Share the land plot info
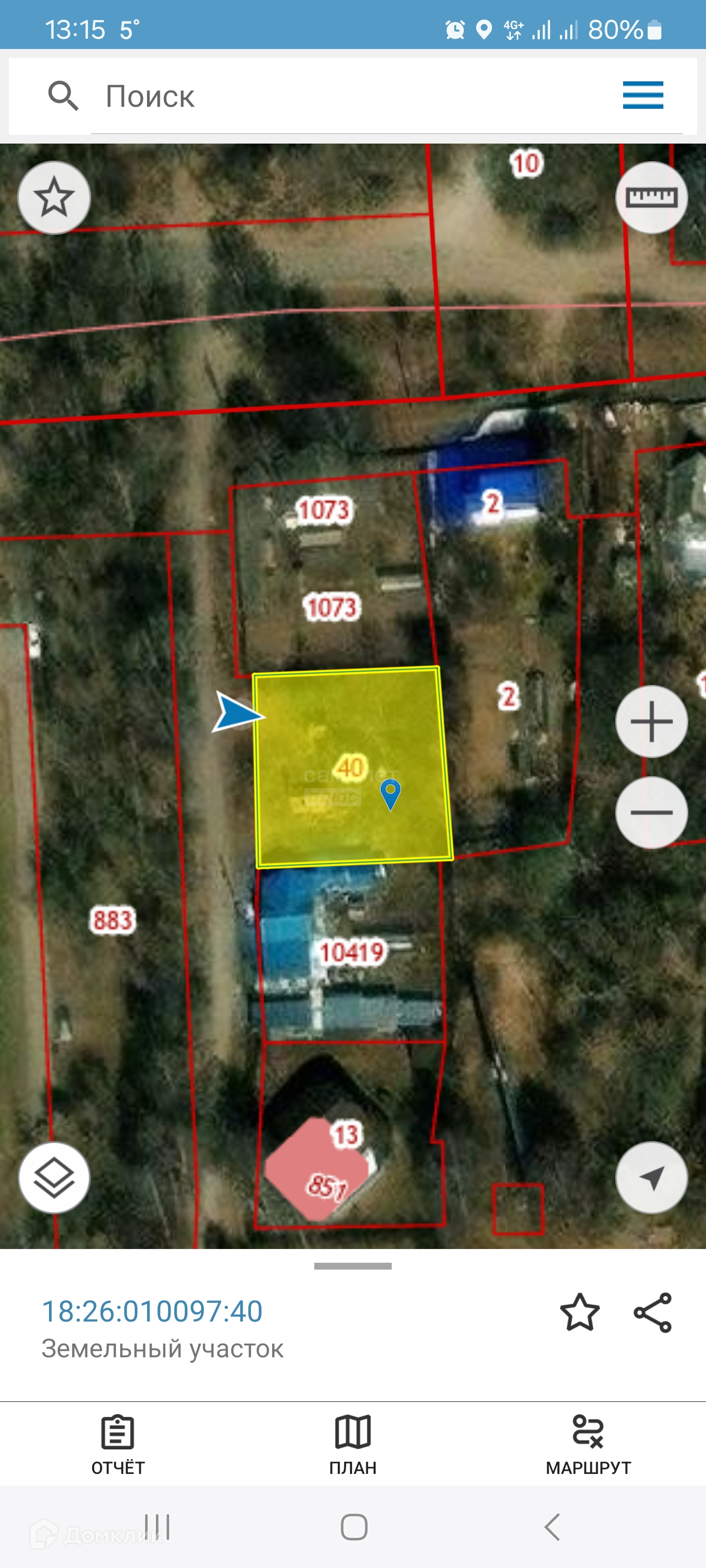This screenshot has height=1568, width=706. [653, 1312]
